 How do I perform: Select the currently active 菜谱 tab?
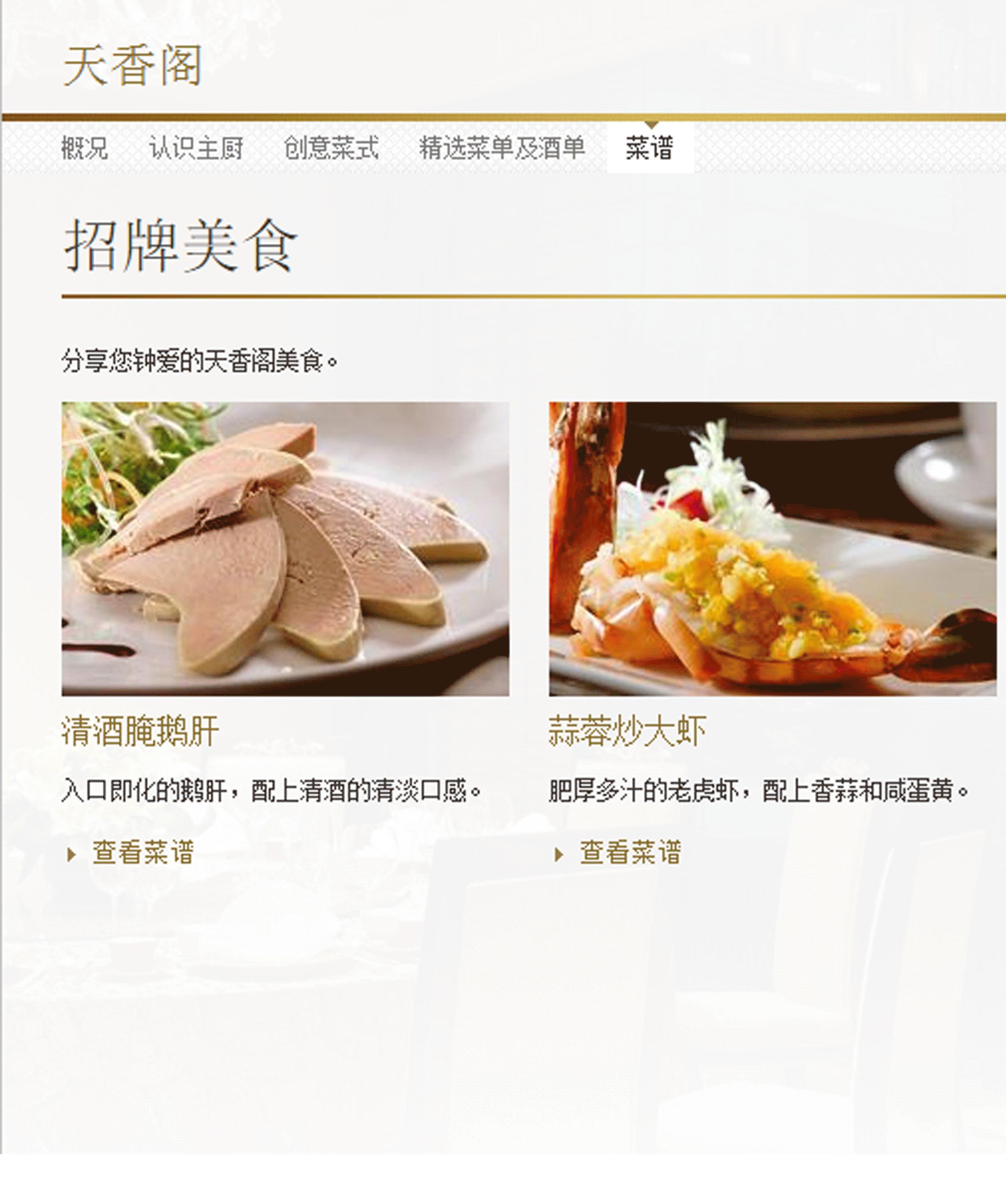click(x=651, y=148)
